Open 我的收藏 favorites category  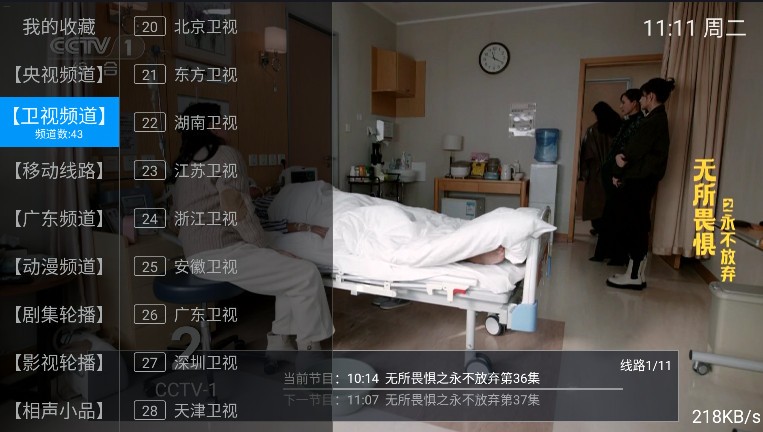(x=59, y=27)
